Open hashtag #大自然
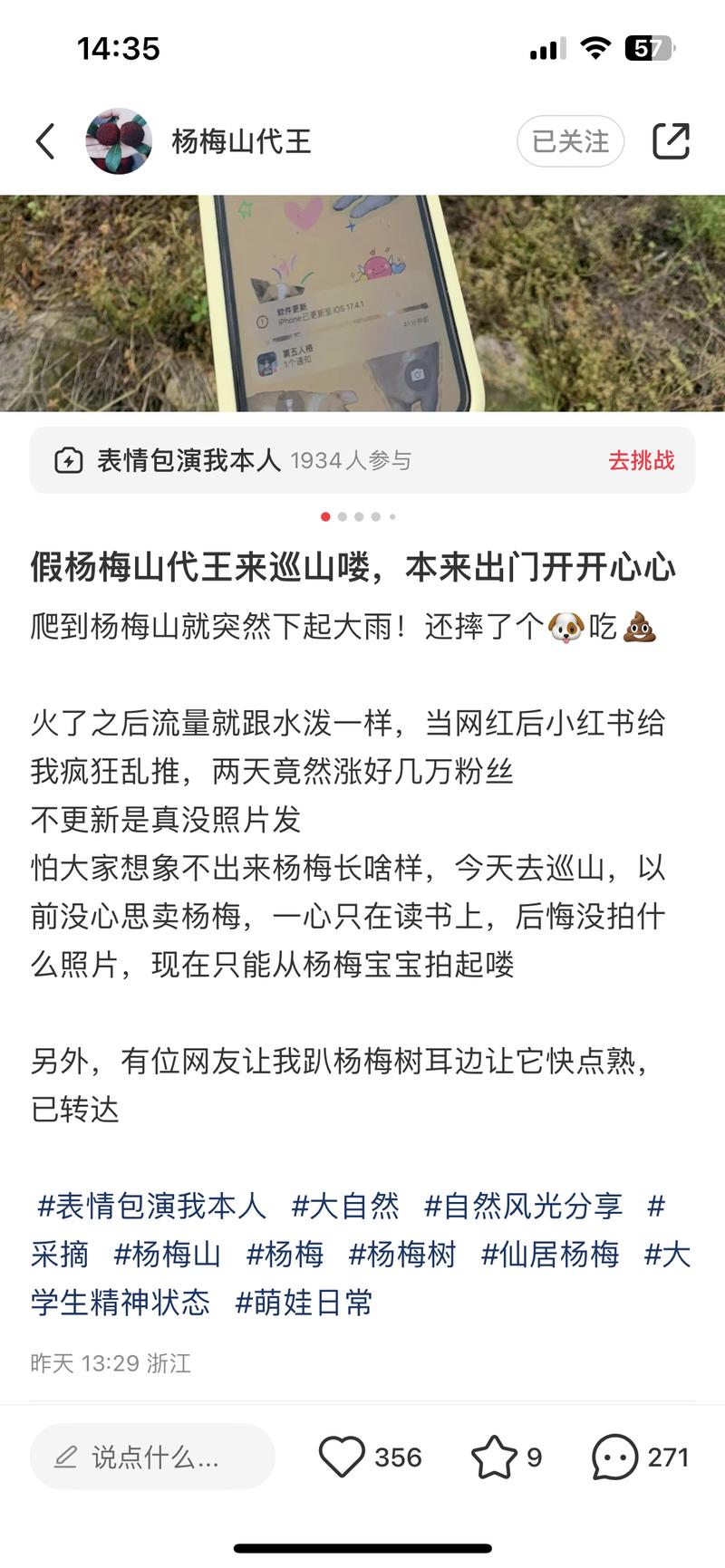 [345, 1206]
